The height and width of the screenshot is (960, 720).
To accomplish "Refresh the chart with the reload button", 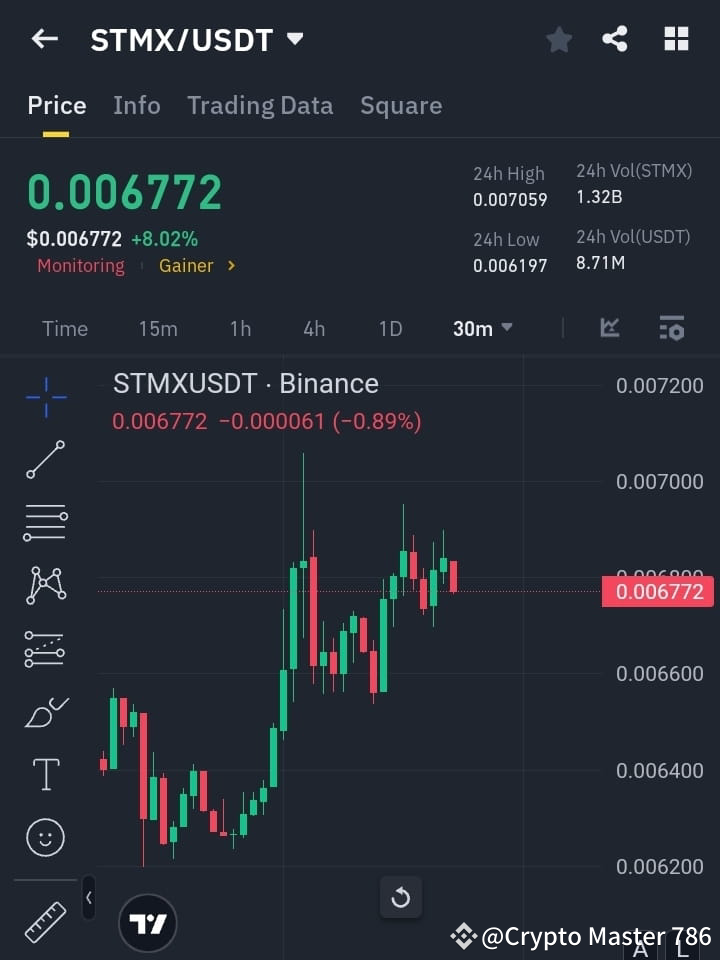I will [x=401, y=898].
